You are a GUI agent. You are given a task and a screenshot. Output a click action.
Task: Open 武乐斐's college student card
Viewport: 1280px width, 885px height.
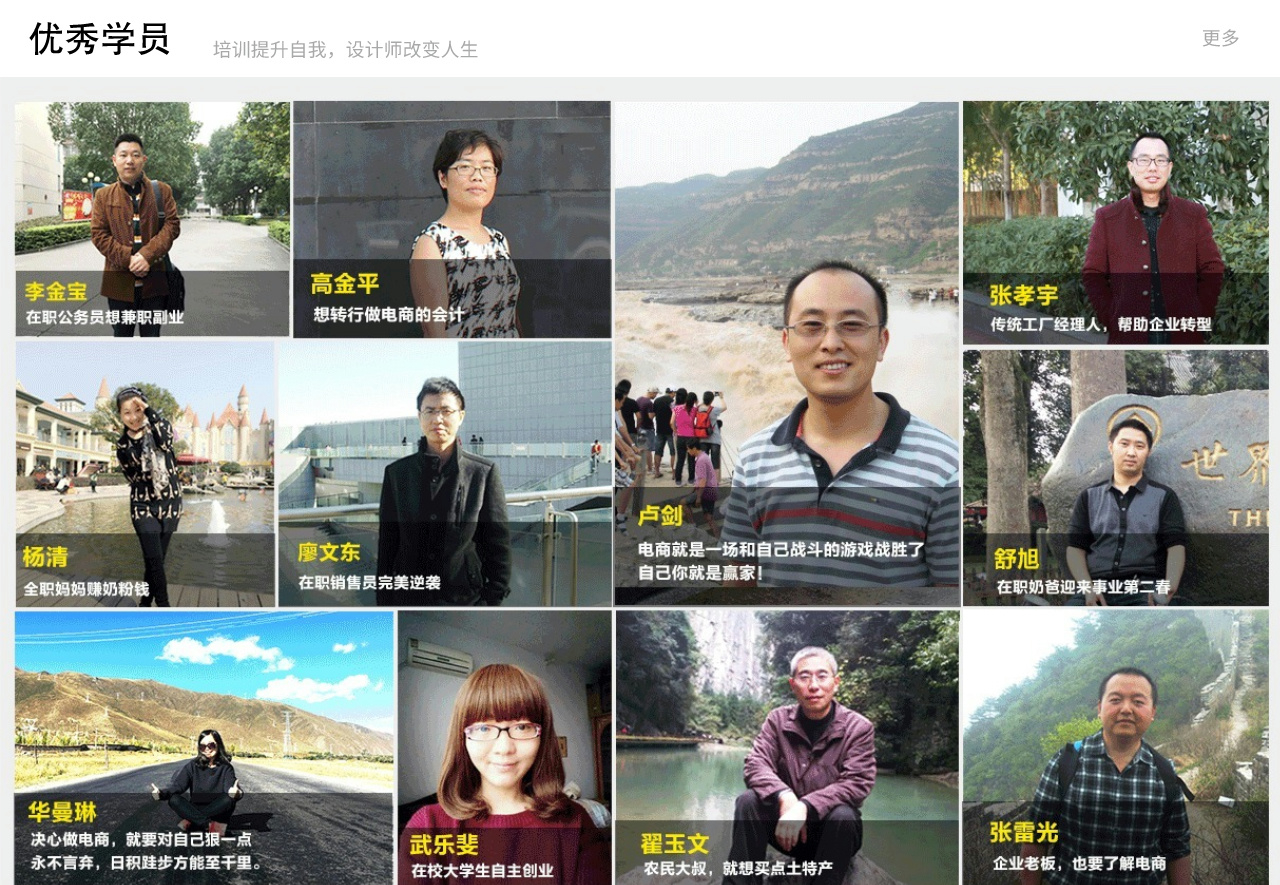pos(504,747)
